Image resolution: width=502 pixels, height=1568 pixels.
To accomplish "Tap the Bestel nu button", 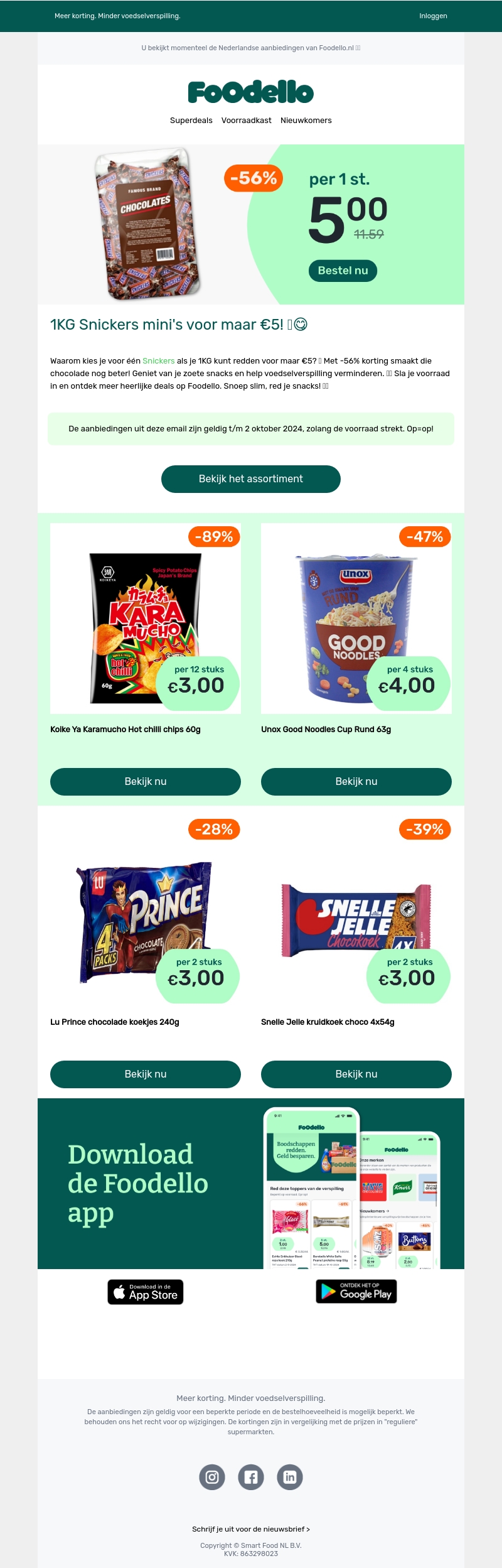I will (343, 271).
